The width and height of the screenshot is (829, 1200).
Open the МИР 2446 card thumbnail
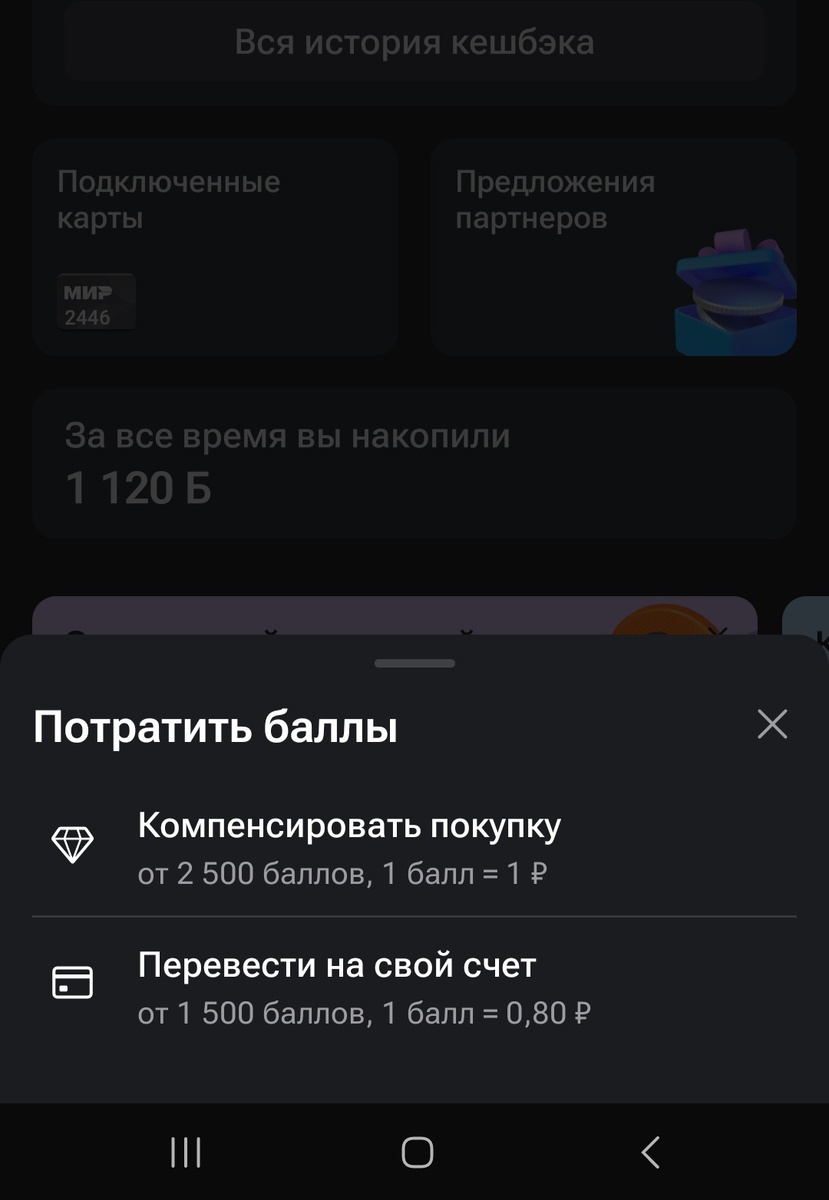(95, 301)
